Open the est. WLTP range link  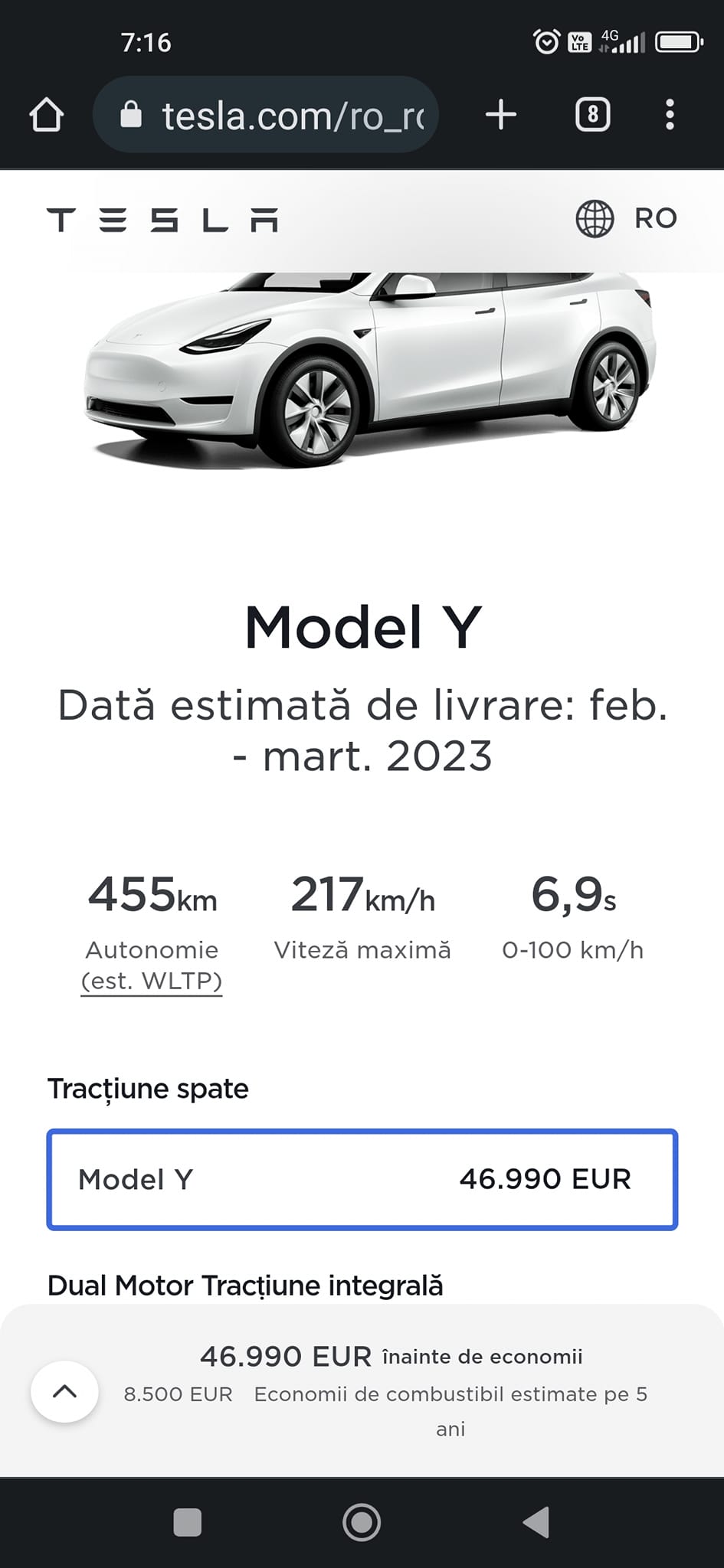[x=152, y=981]
